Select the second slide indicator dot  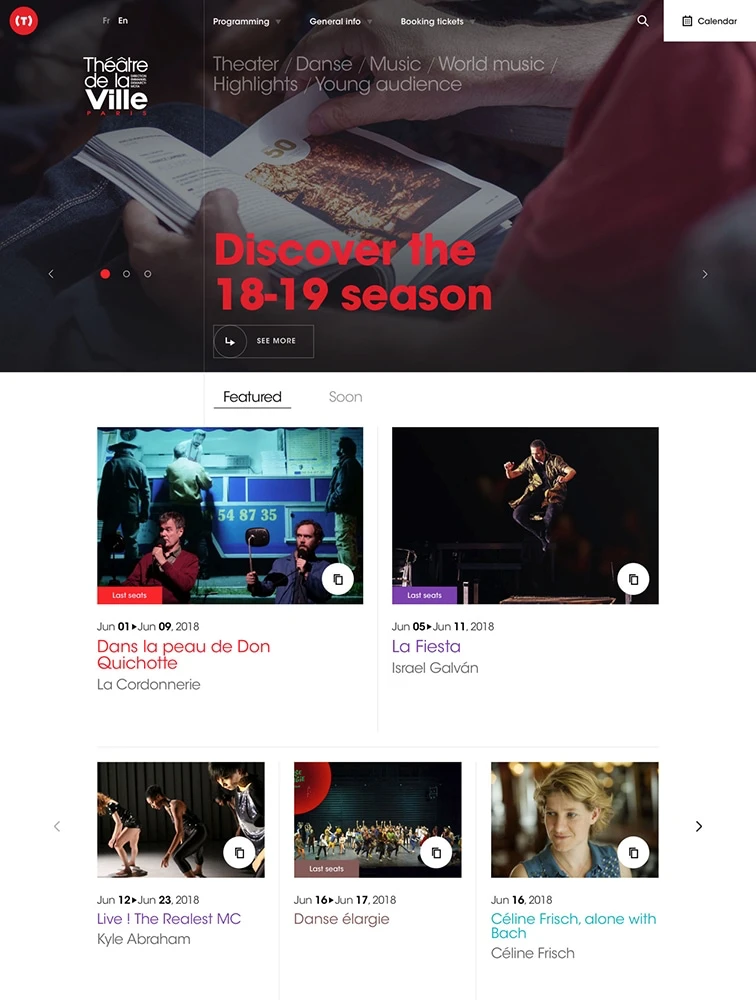click(126, 274)
